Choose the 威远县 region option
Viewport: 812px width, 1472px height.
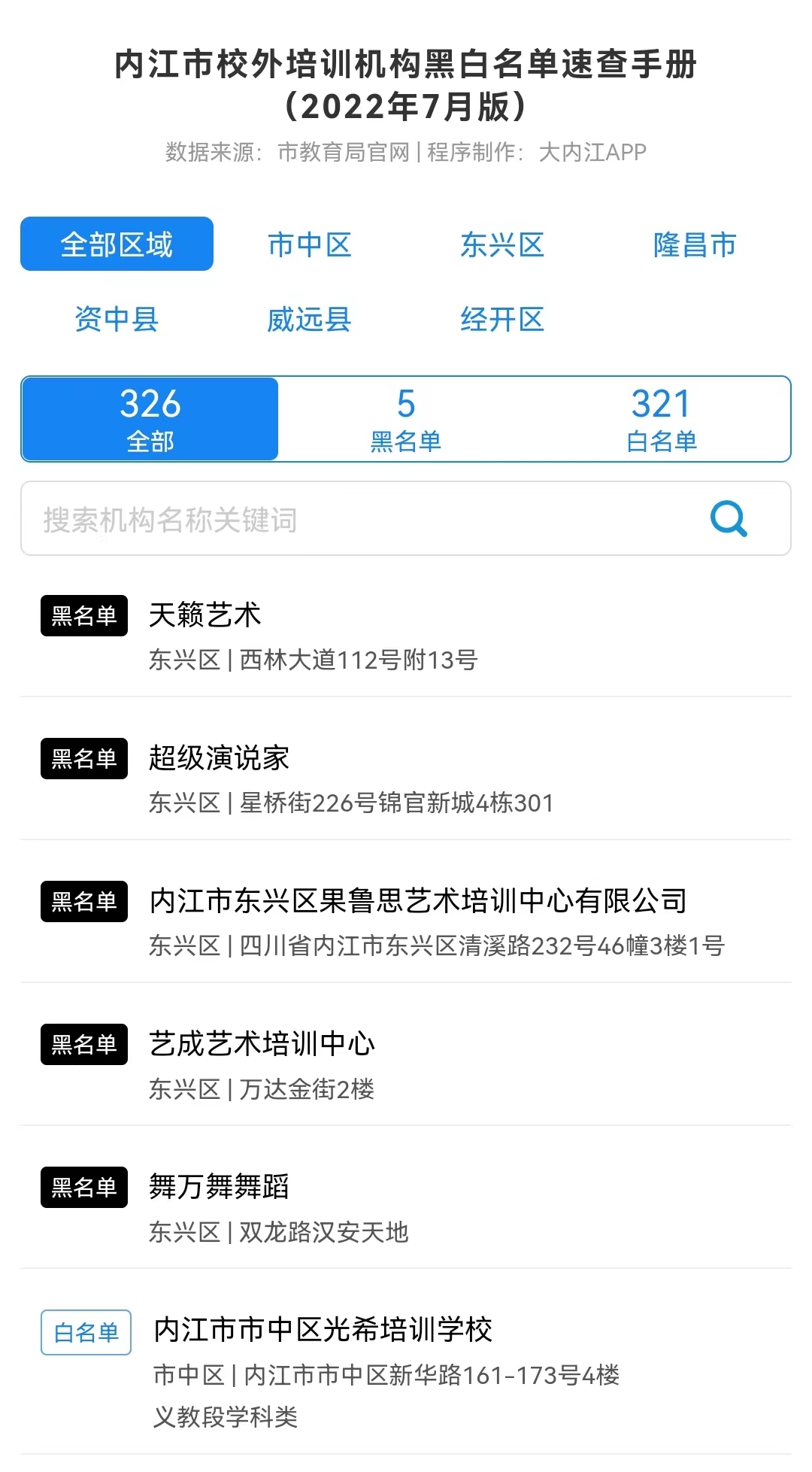(x=310, y=319)
